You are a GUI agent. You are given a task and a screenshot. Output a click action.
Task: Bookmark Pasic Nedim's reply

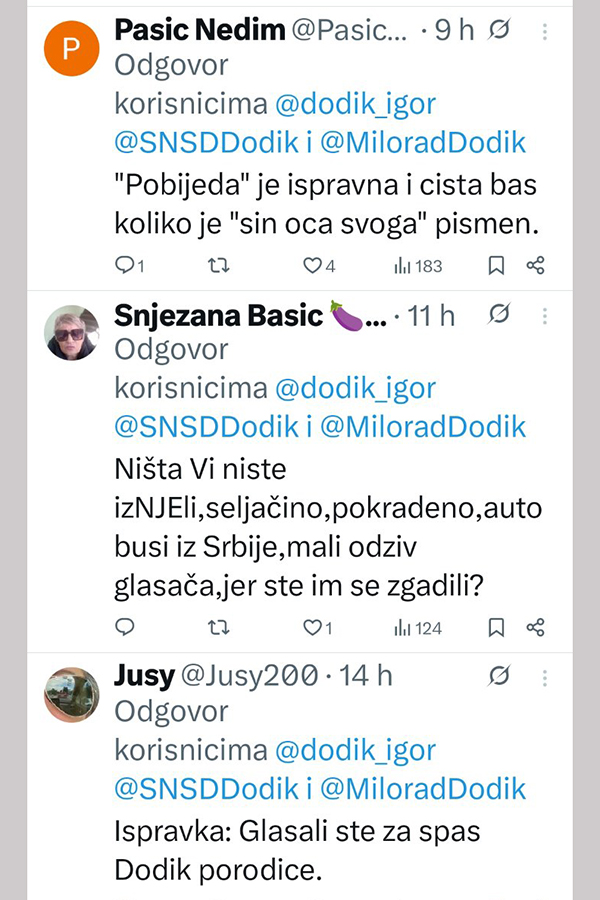(496, 266)
